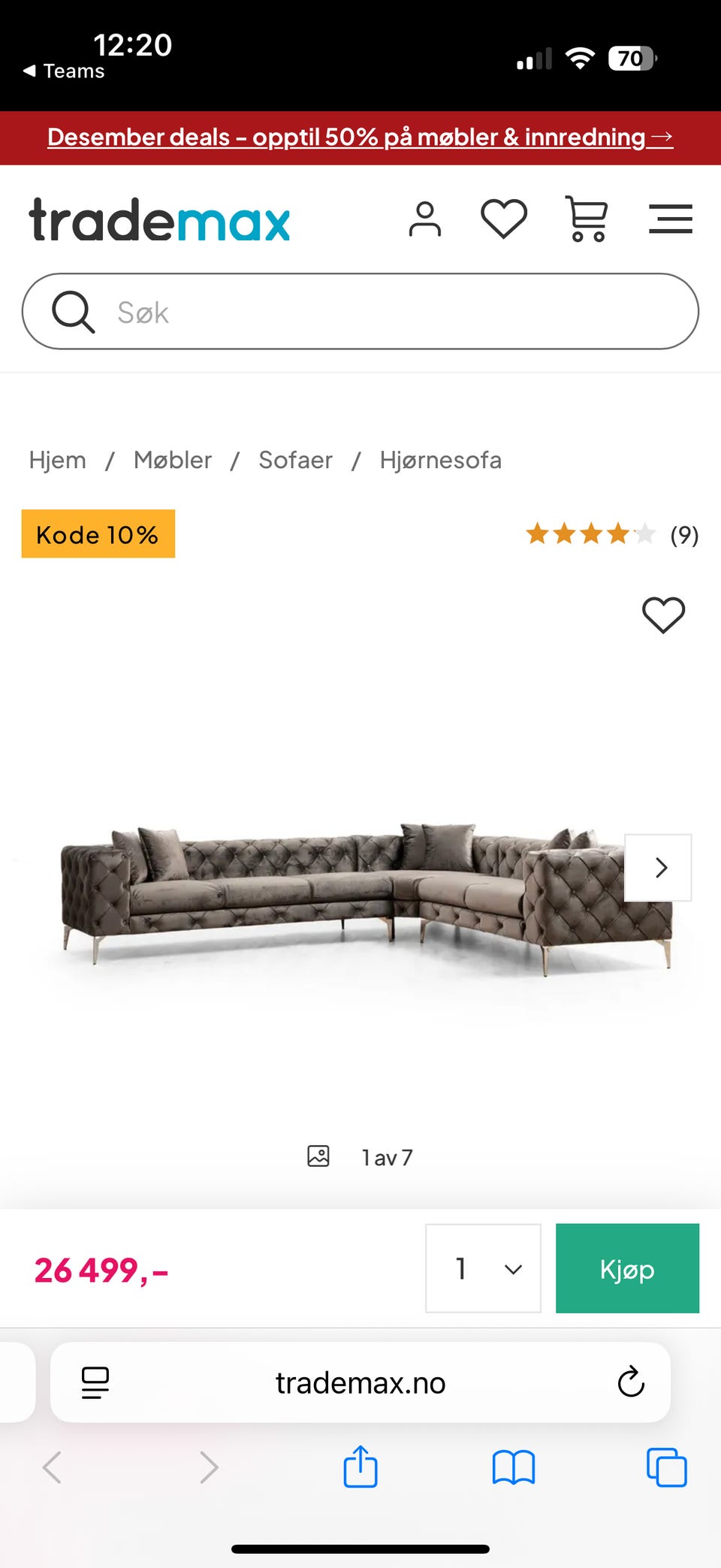Open the user account icon

[x=425, y=219]
